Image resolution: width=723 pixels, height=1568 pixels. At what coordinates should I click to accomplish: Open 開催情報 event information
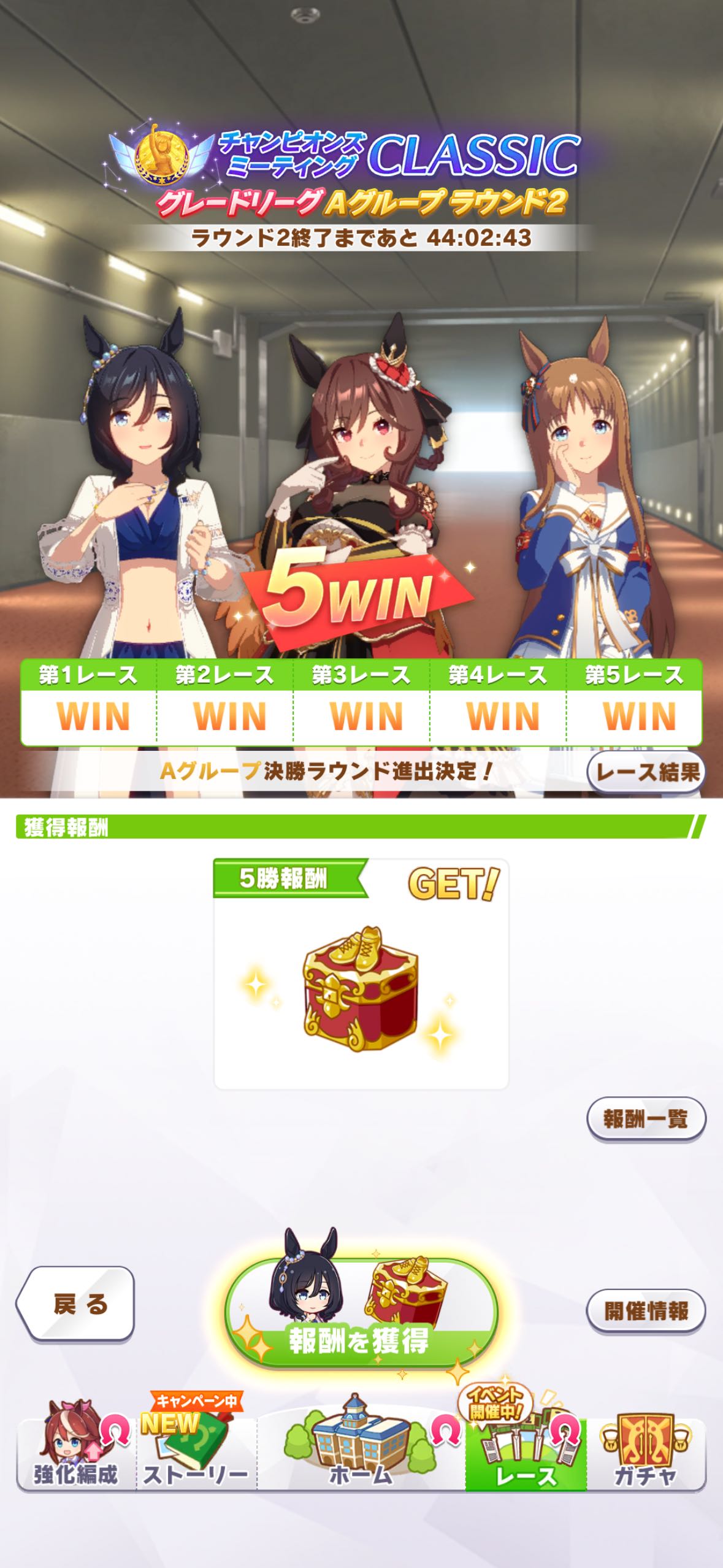tap(646, 1311)
